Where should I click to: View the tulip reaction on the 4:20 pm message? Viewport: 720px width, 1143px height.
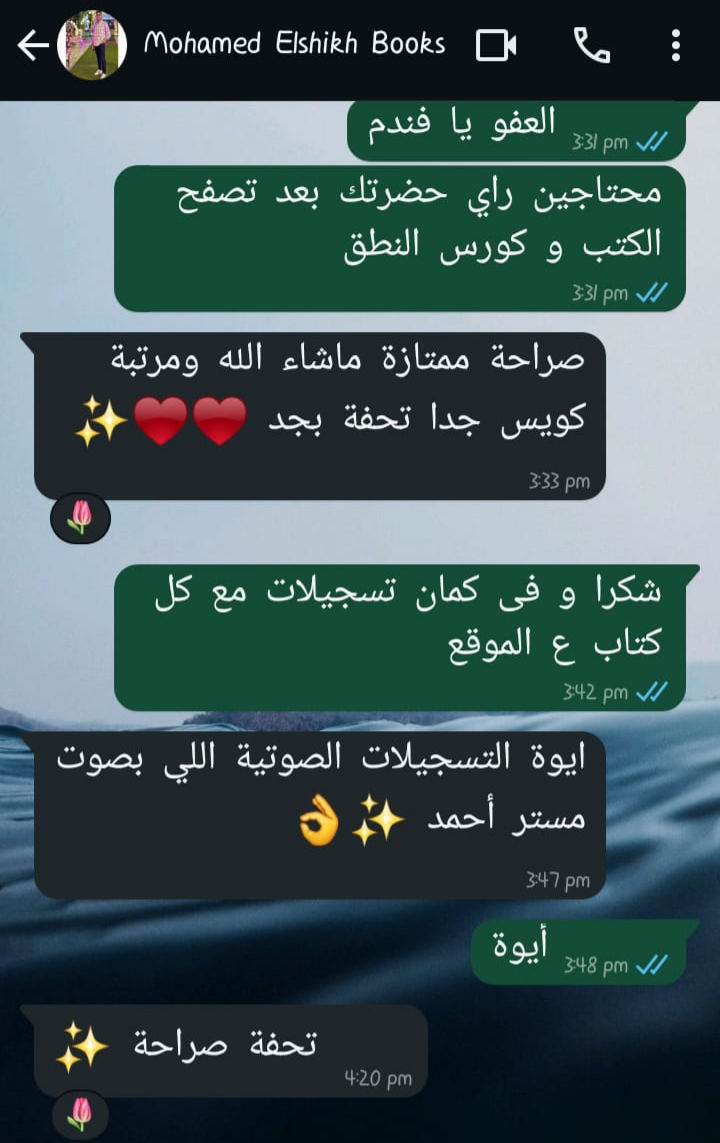pyautogui.click(x=80, y=1111)
